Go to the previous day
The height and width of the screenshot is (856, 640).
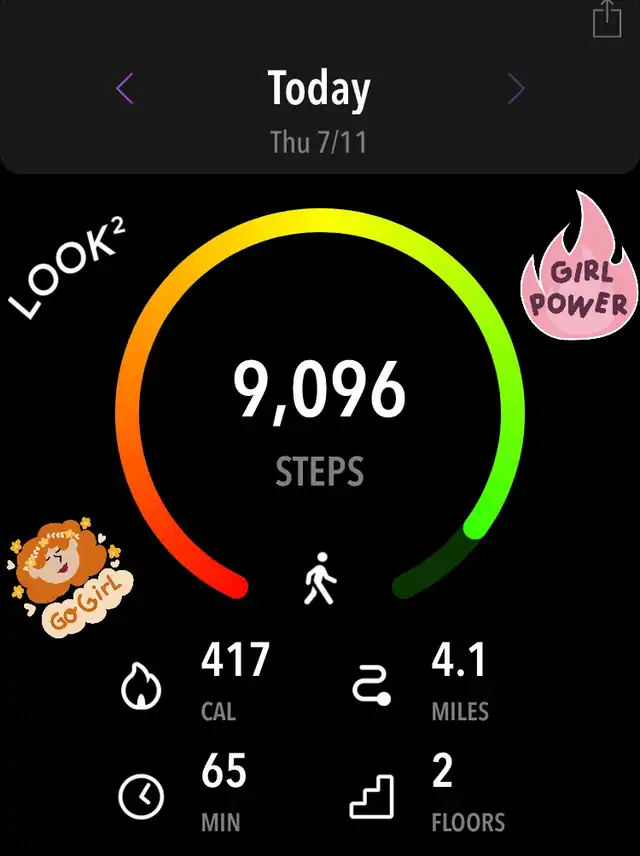124,90
